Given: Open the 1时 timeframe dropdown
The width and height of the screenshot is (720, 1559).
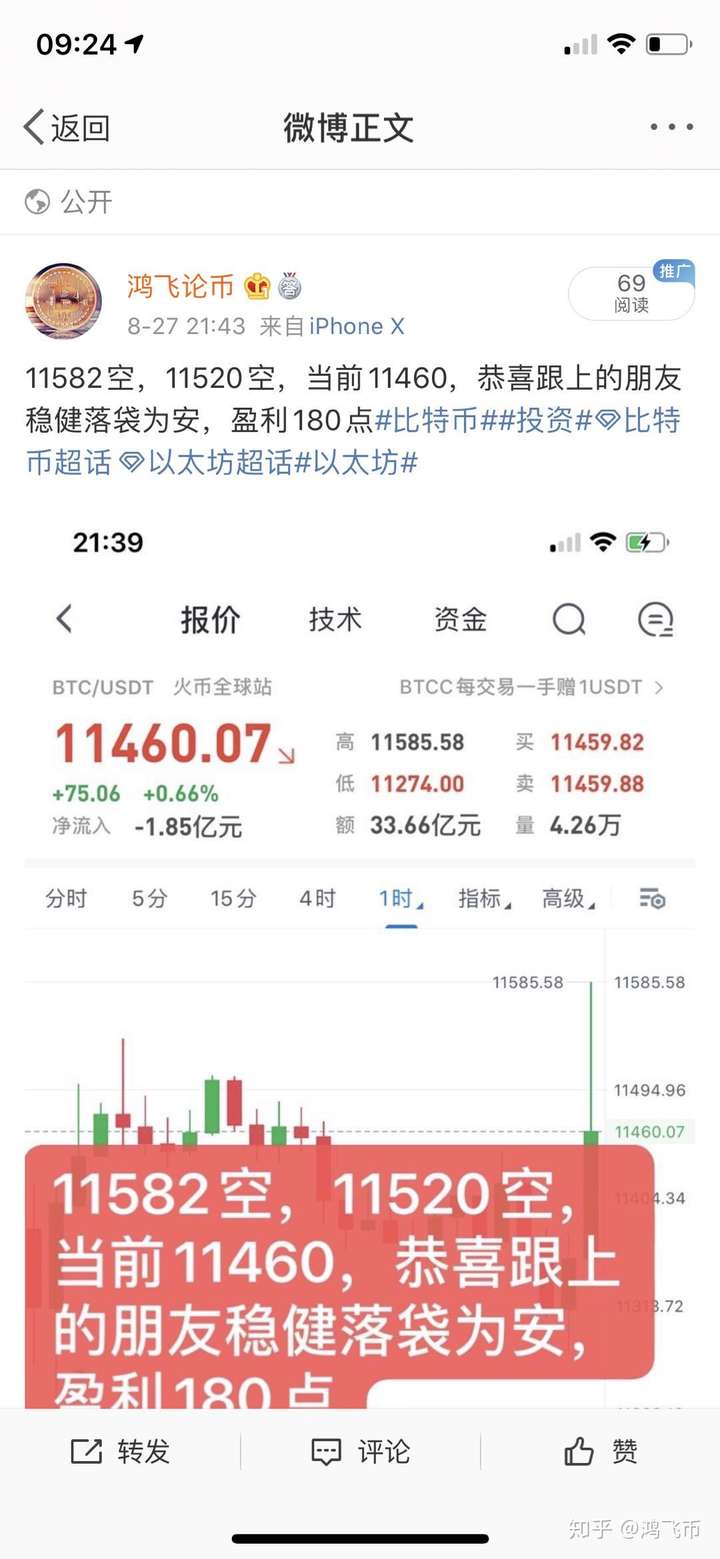Looking at the screenshot, I should [x=398, y=898].
